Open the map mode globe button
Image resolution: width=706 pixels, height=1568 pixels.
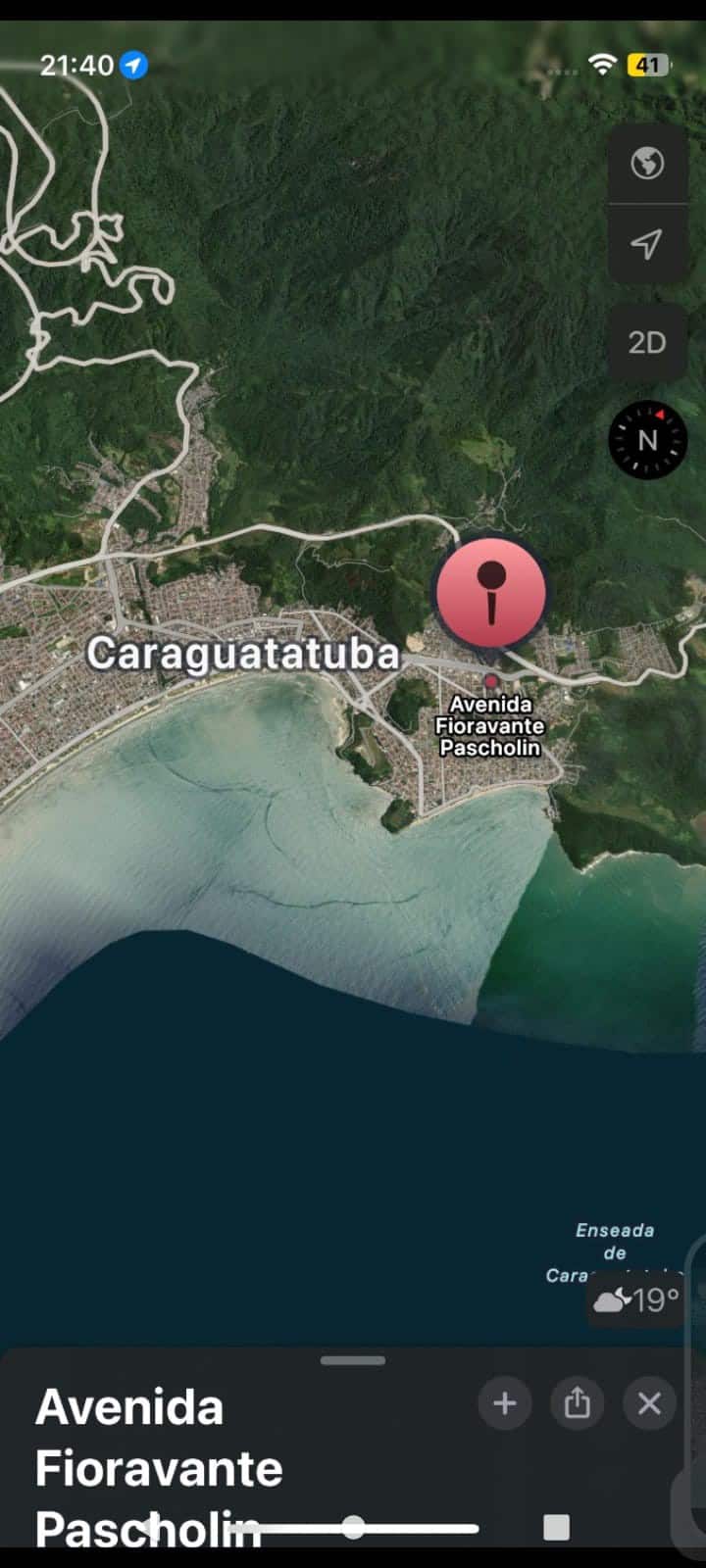(646, 163)
